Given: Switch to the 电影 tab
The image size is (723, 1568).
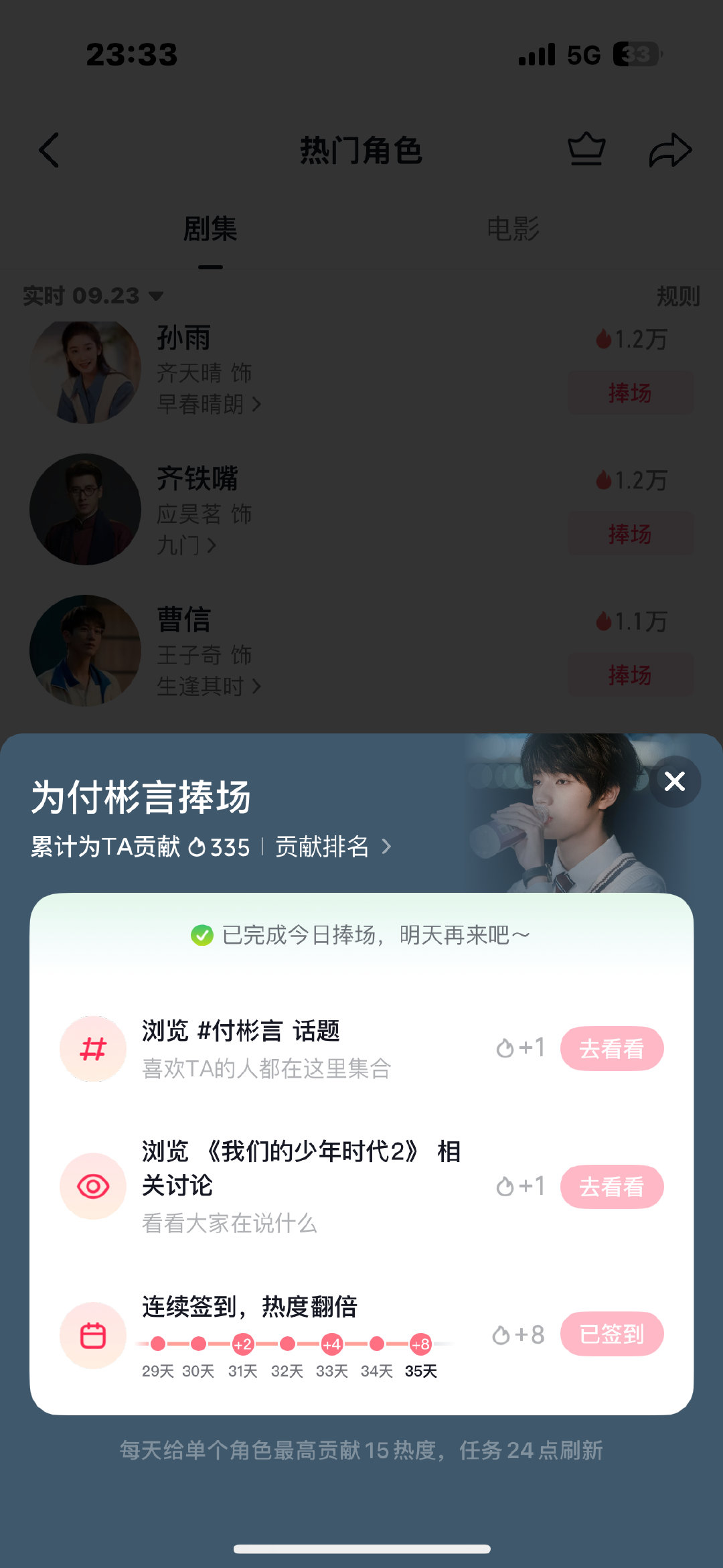Looking at the screenshot, I should pyautogui.click(x=513, y=229).
